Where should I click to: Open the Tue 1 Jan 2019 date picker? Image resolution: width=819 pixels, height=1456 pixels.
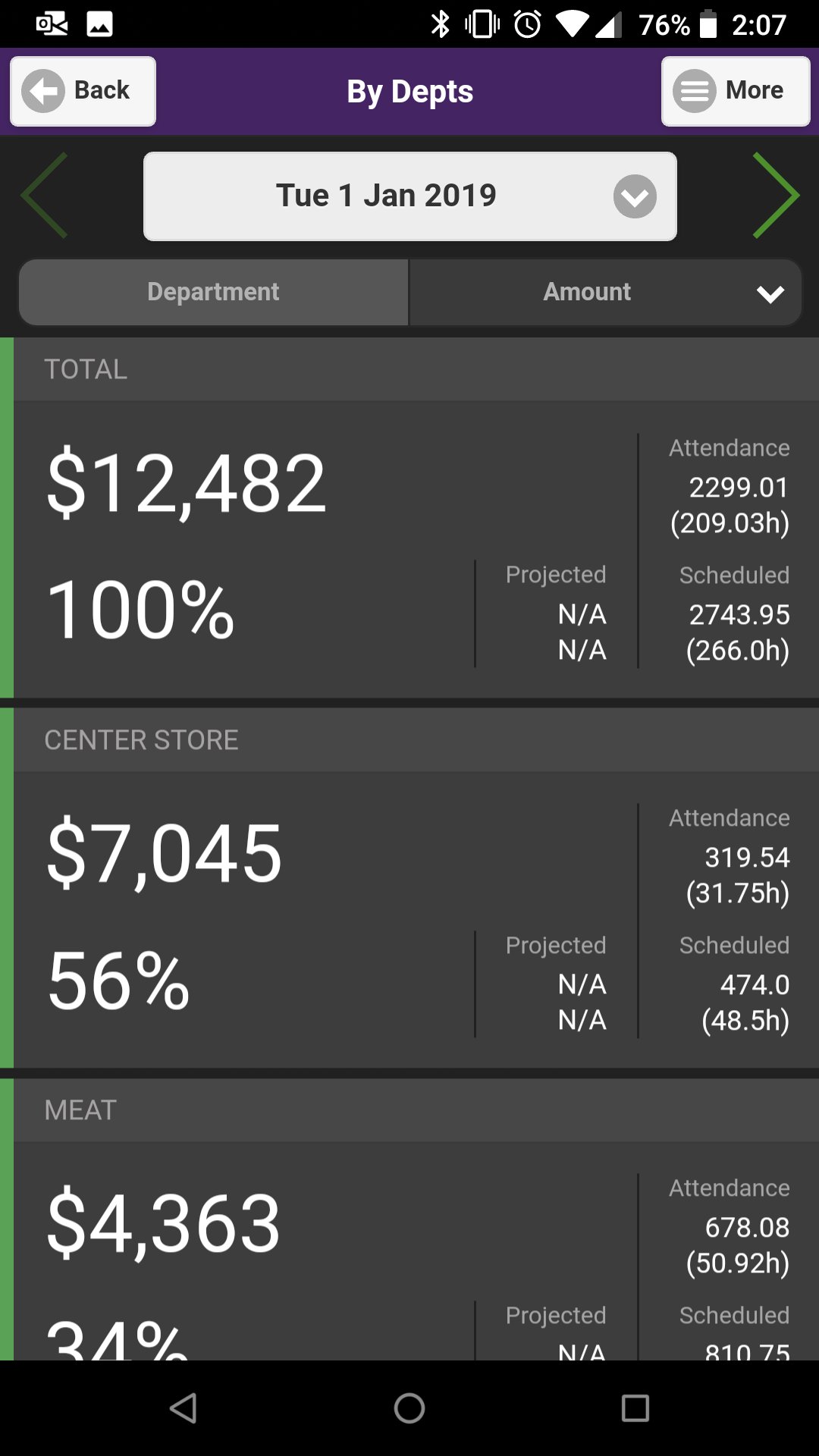[409, 196]
